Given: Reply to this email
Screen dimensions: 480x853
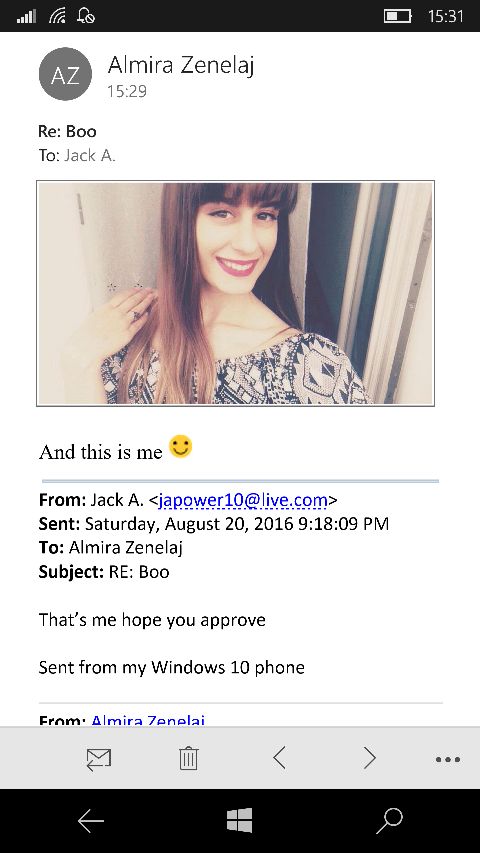Looking at the screenshot, I should (99, 759).
